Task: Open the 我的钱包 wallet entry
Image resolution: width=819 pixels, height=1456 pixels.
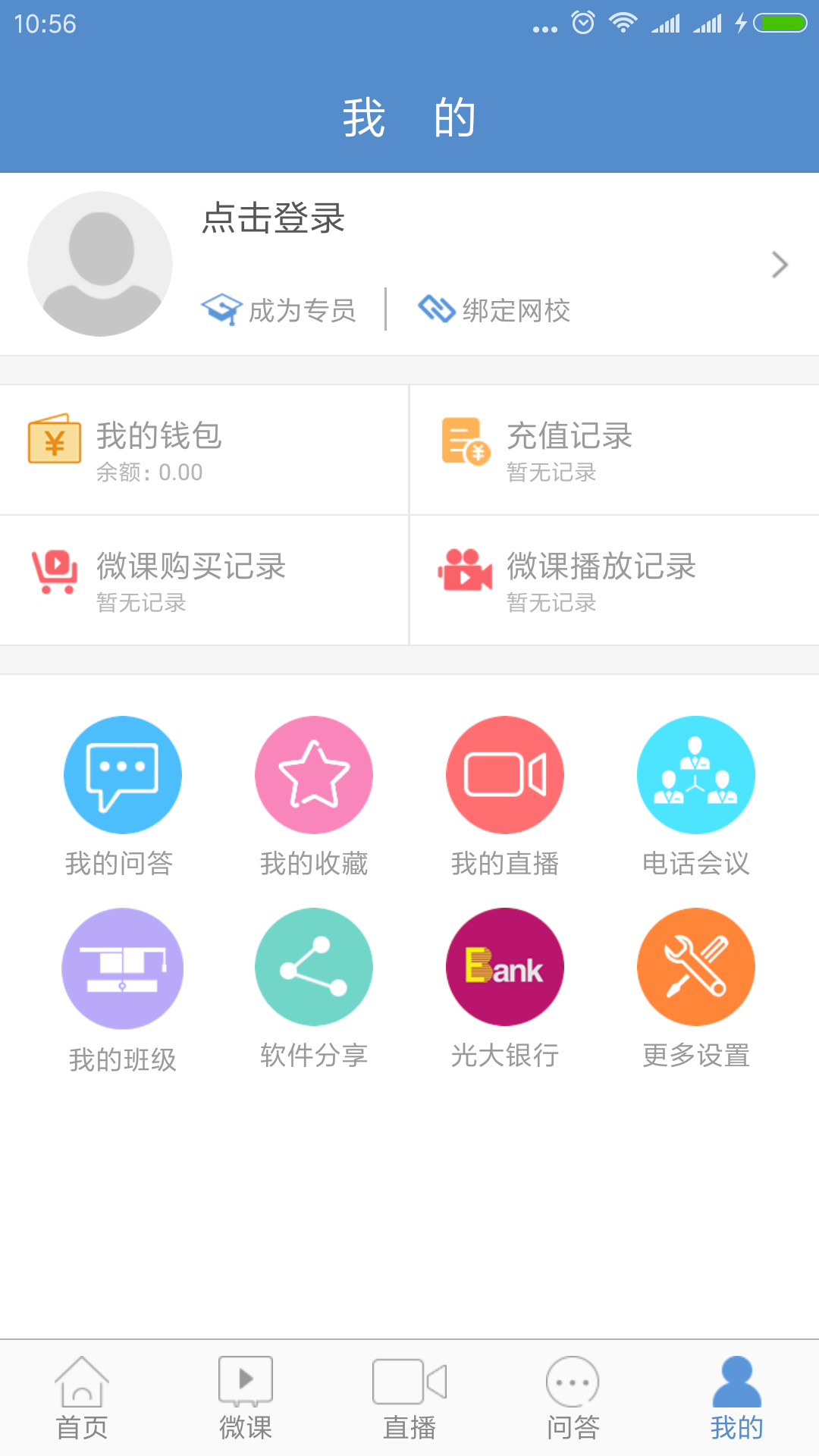Action: pos(205,449)
